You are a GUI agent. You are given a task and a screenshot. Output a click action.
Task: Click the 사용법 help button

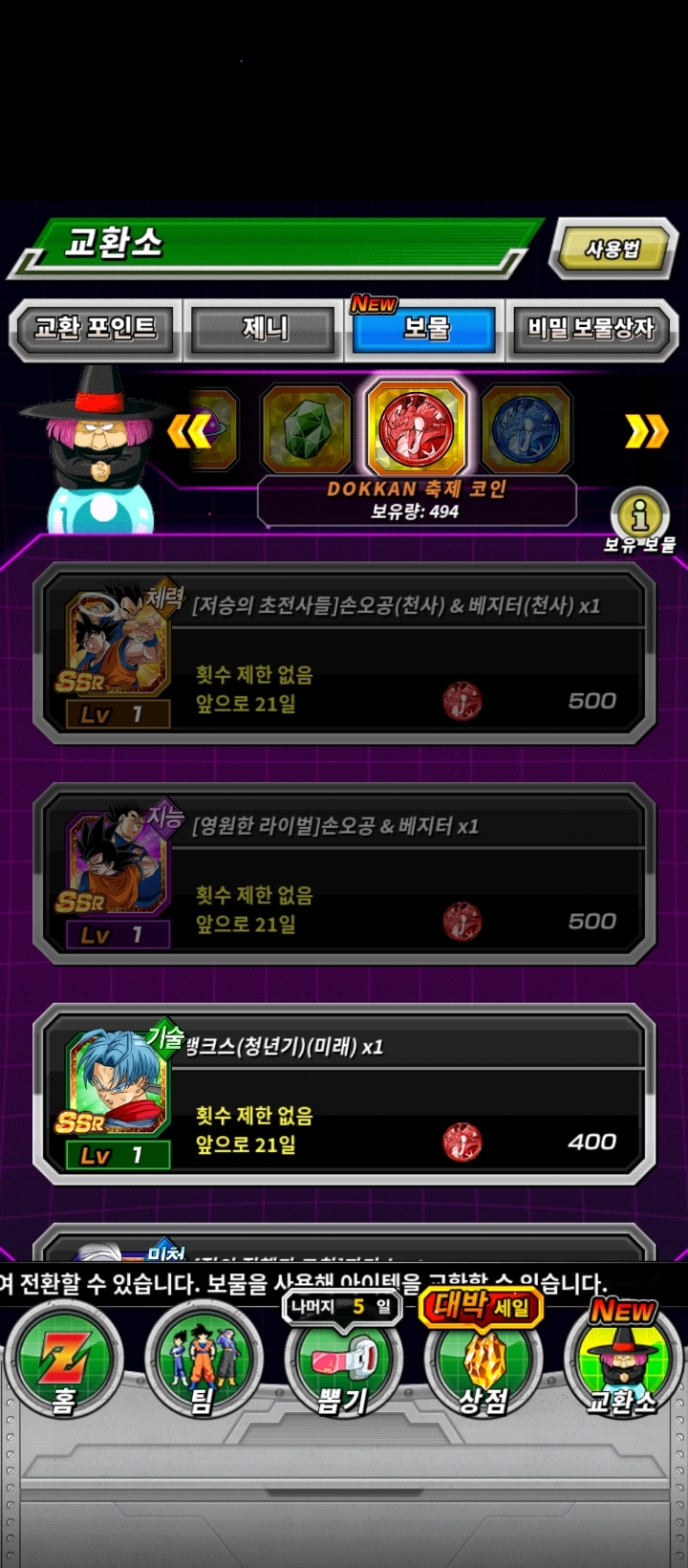[614, 248]
